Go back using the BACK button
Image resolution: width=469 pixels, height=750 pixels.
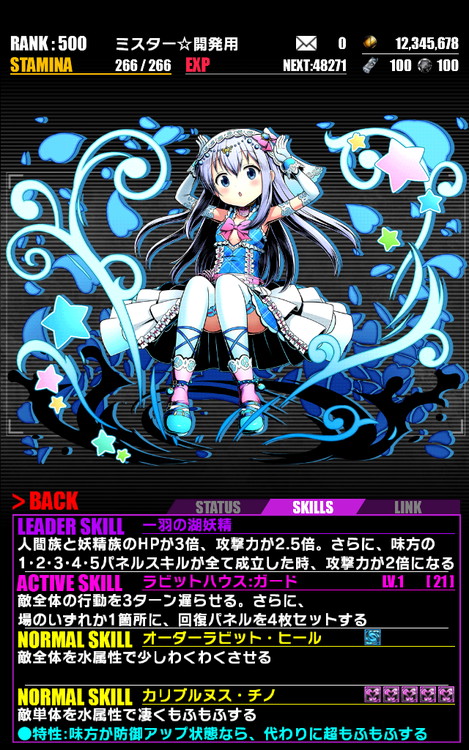tap(45, 501)
